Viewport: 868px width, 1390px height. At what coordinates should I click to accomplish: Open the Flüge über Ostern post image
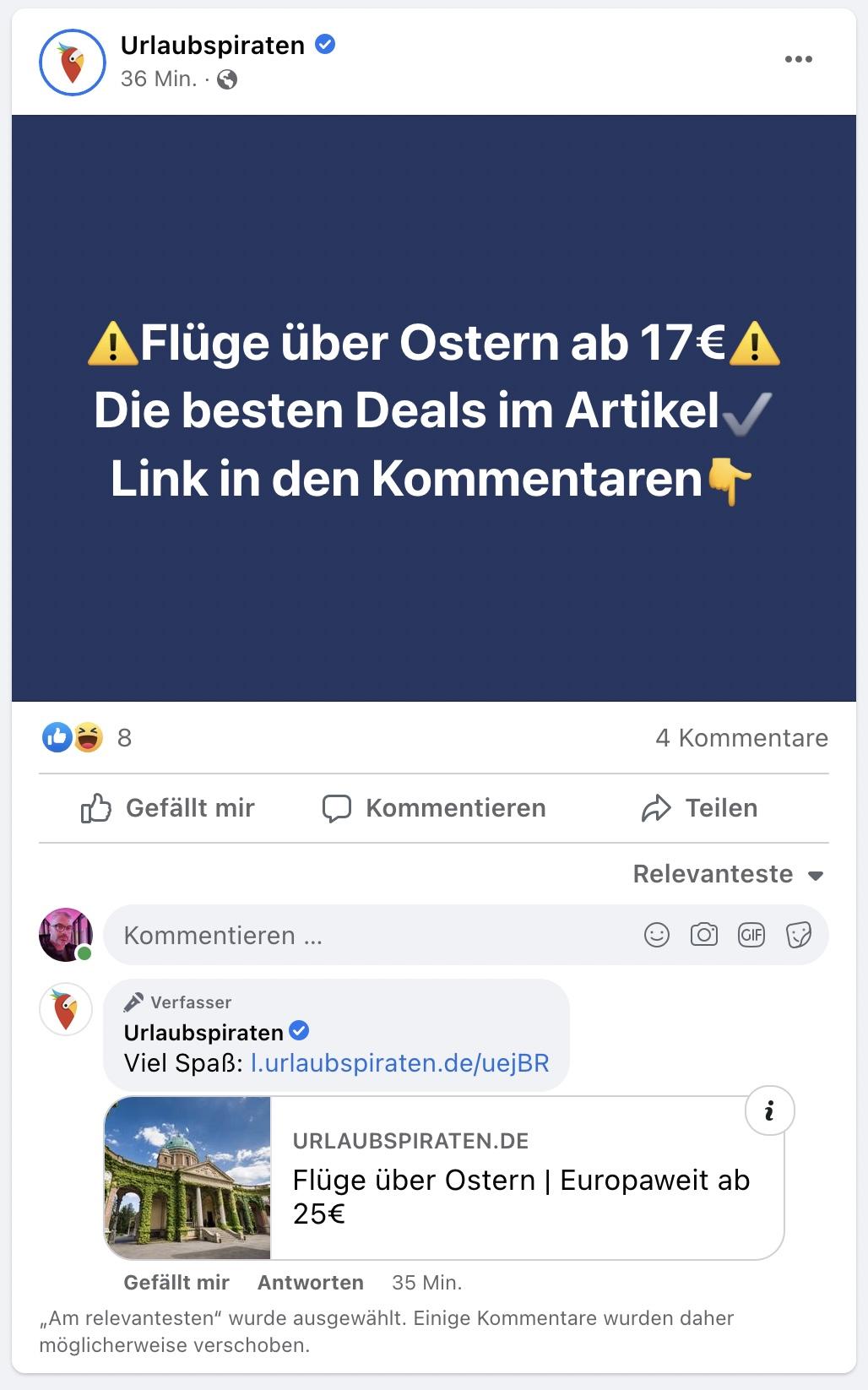[x=433, y=409]
